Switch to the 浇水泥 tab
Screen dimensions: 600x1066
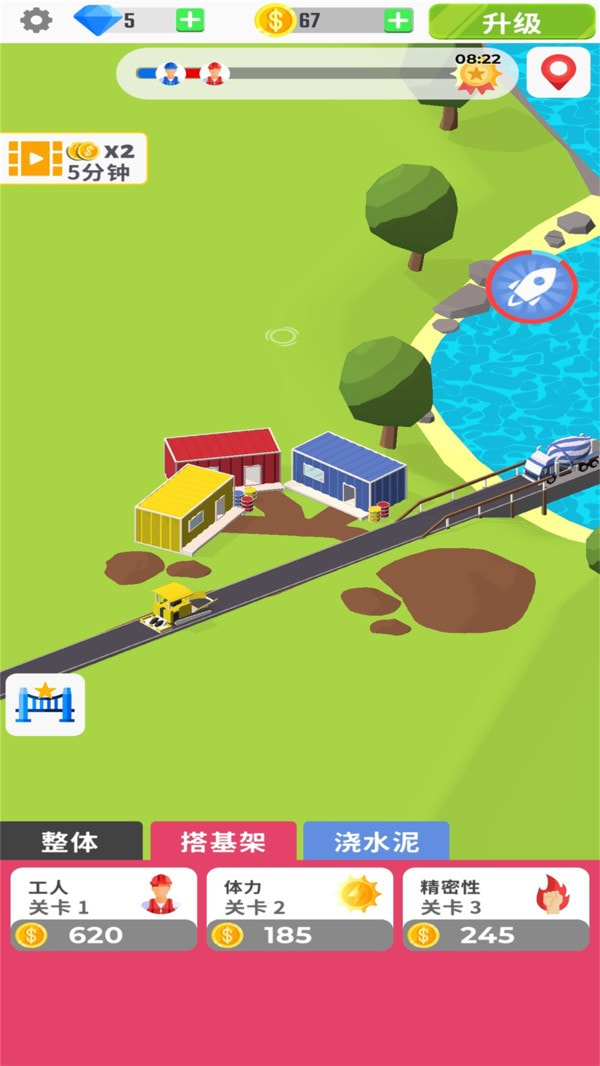(376, 842)
